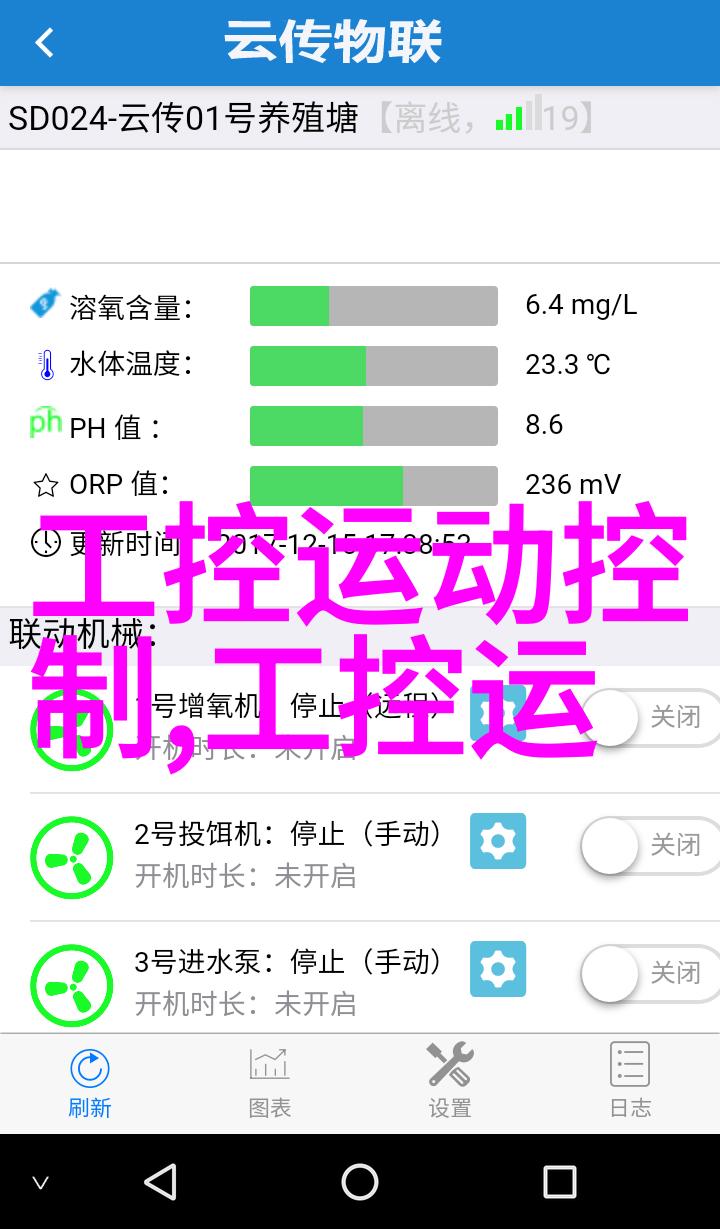Toggle the 2号投饵机 switch on
Screen dimensions: 720x1229
pyautogui.click(x=648, y=846)
